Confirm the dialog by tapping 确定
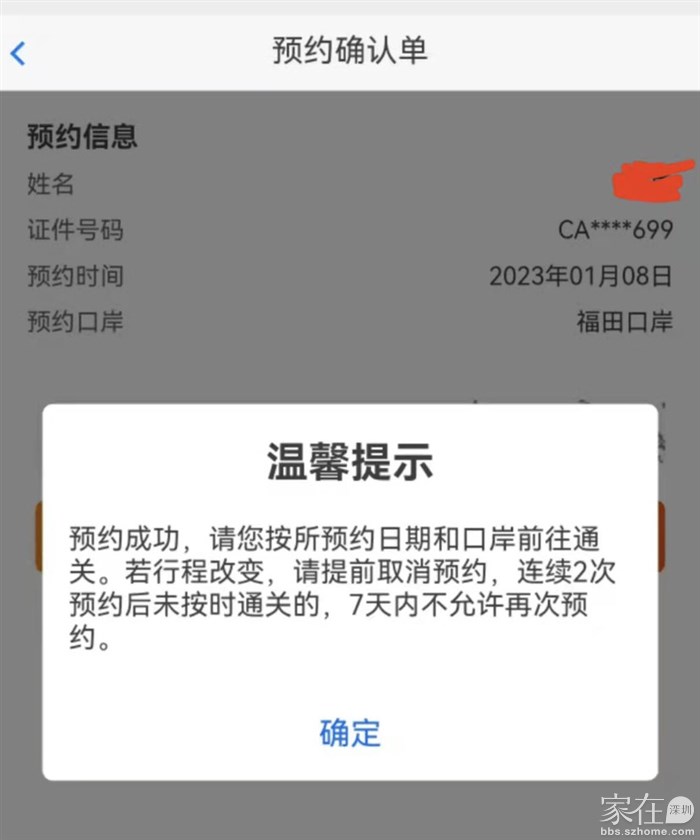 click(x=350, y=732)
